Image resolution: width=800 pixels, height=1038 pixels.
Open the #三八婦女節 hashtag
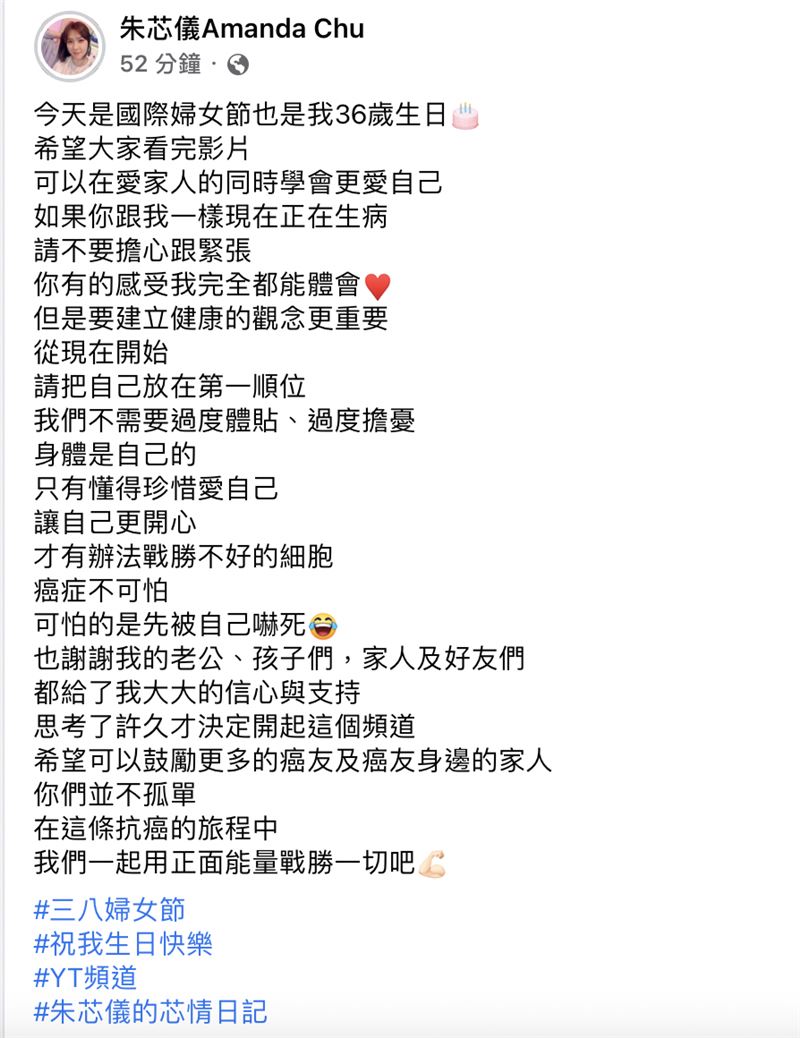pos(109,910)
